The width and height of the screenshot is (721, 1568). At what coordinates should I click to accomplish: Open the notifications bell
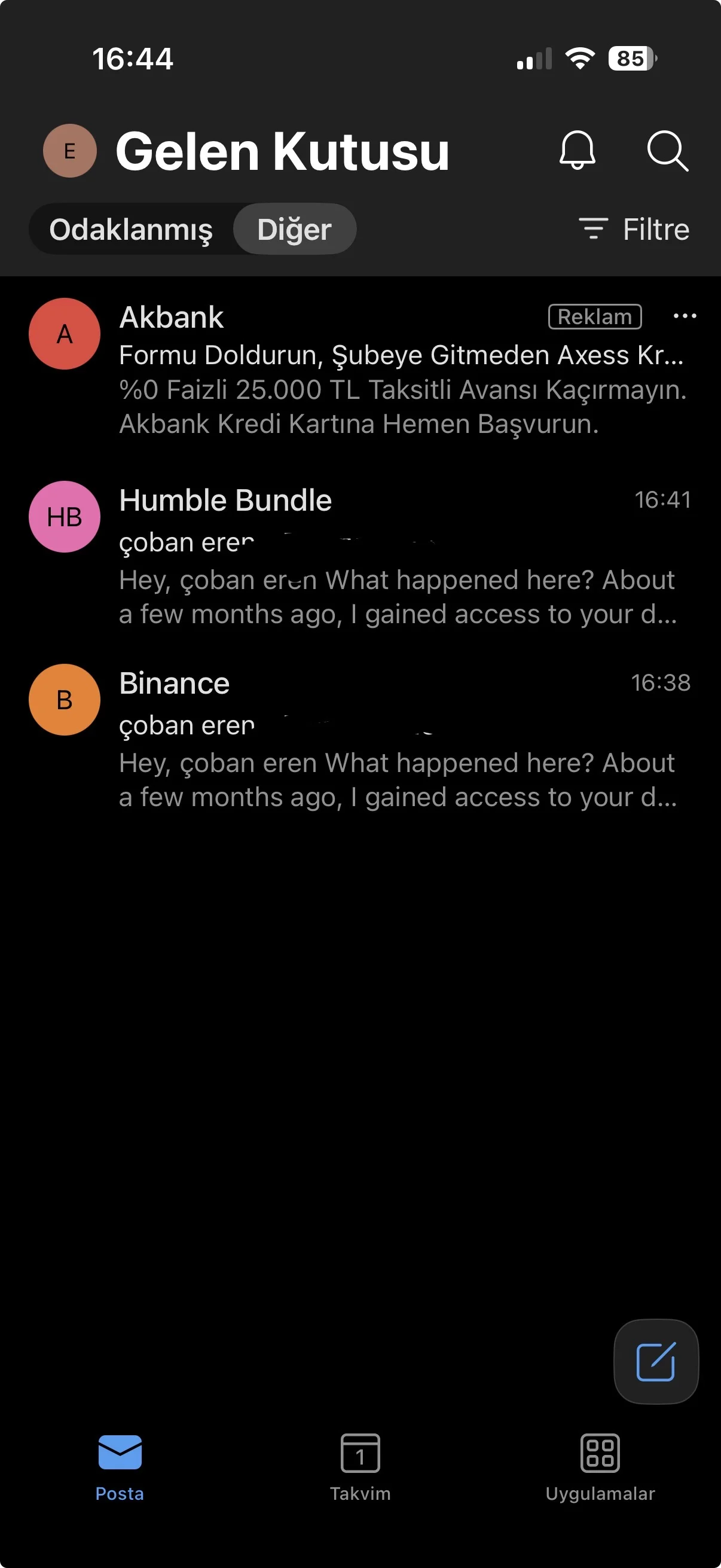[577, 150]
